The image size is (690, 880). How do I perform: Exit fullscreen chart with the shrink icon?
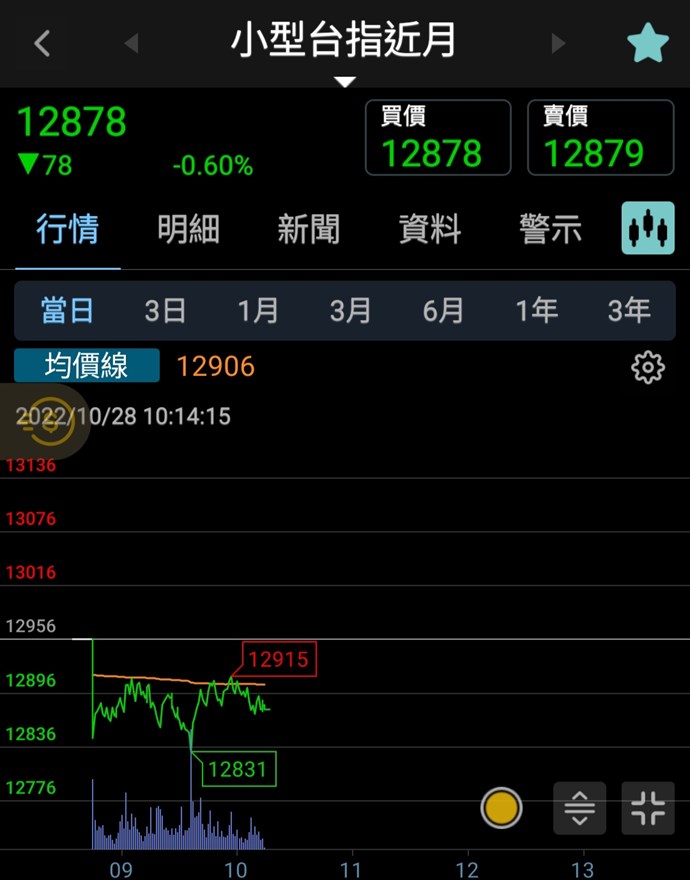point(648,807)
